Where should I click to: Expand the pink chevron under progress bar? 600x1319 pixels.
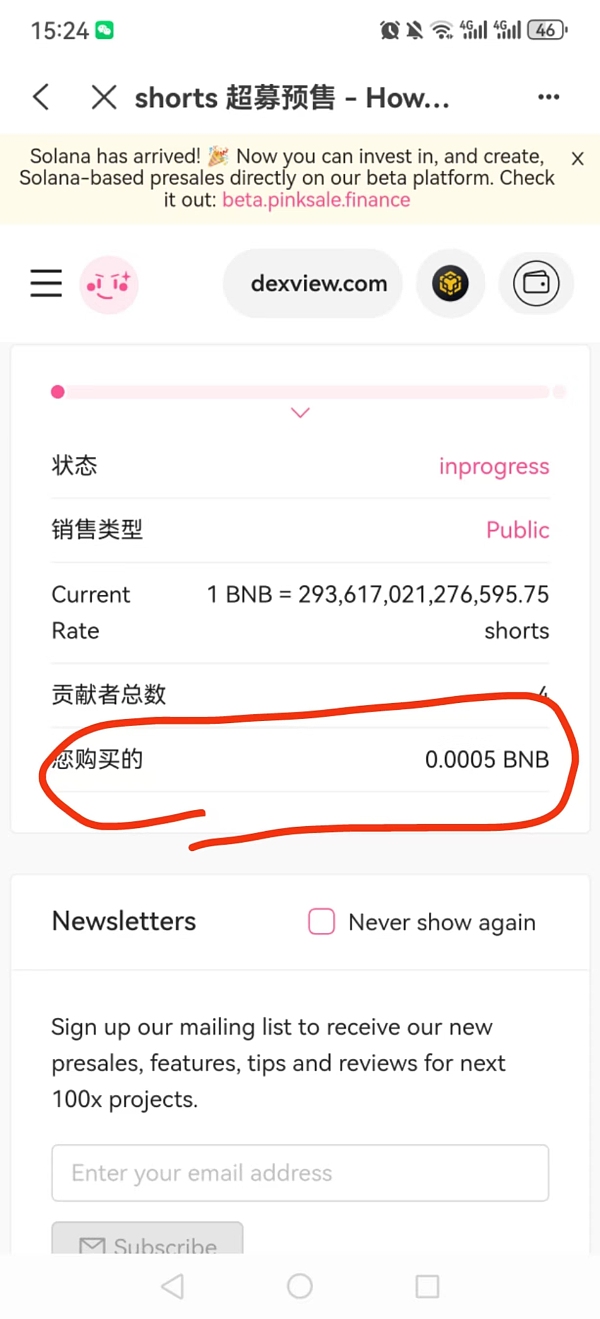pos(300,413)
